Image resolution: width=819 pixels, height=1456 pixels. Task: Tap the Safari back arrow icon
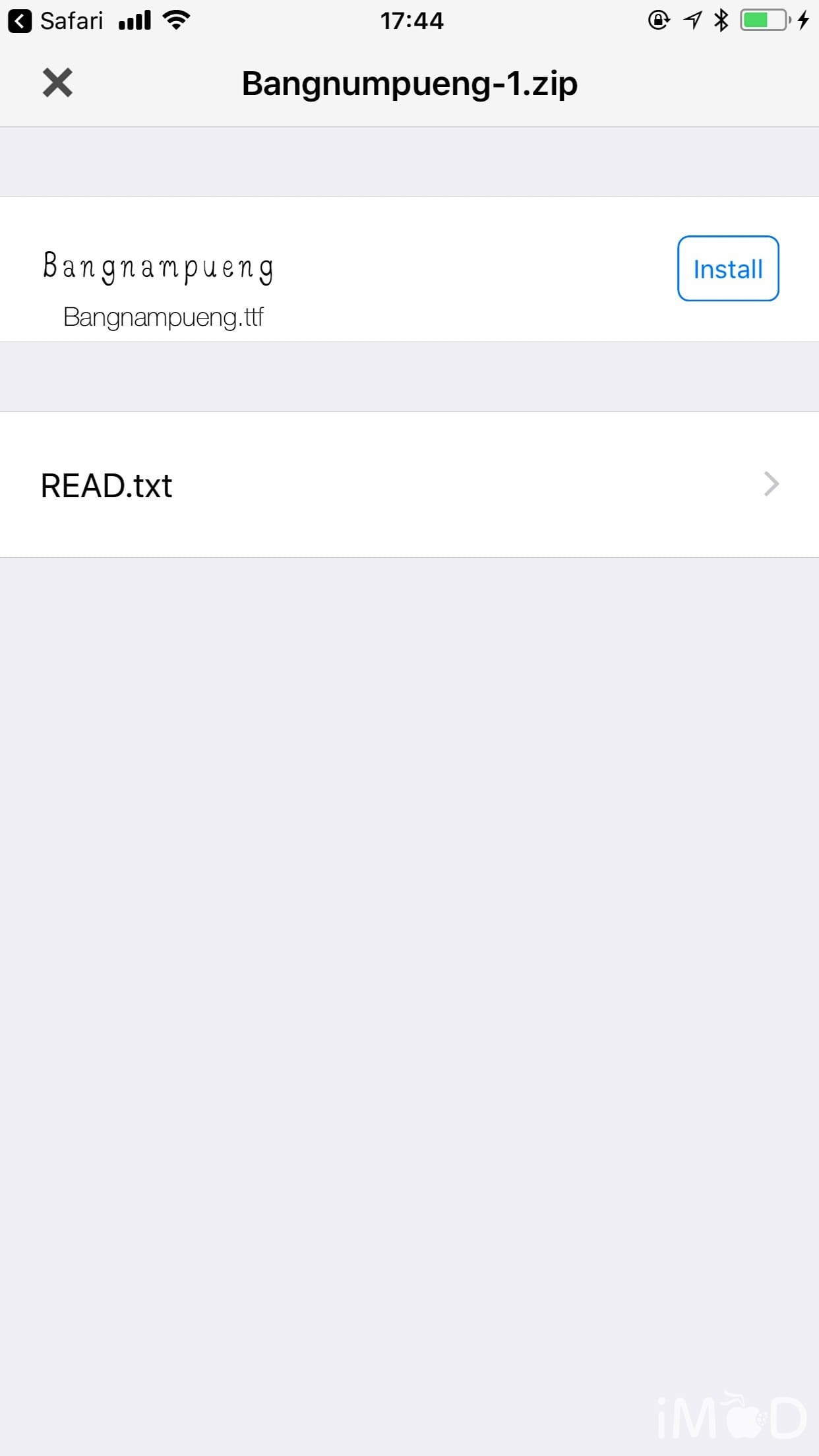tap(20, 20)
